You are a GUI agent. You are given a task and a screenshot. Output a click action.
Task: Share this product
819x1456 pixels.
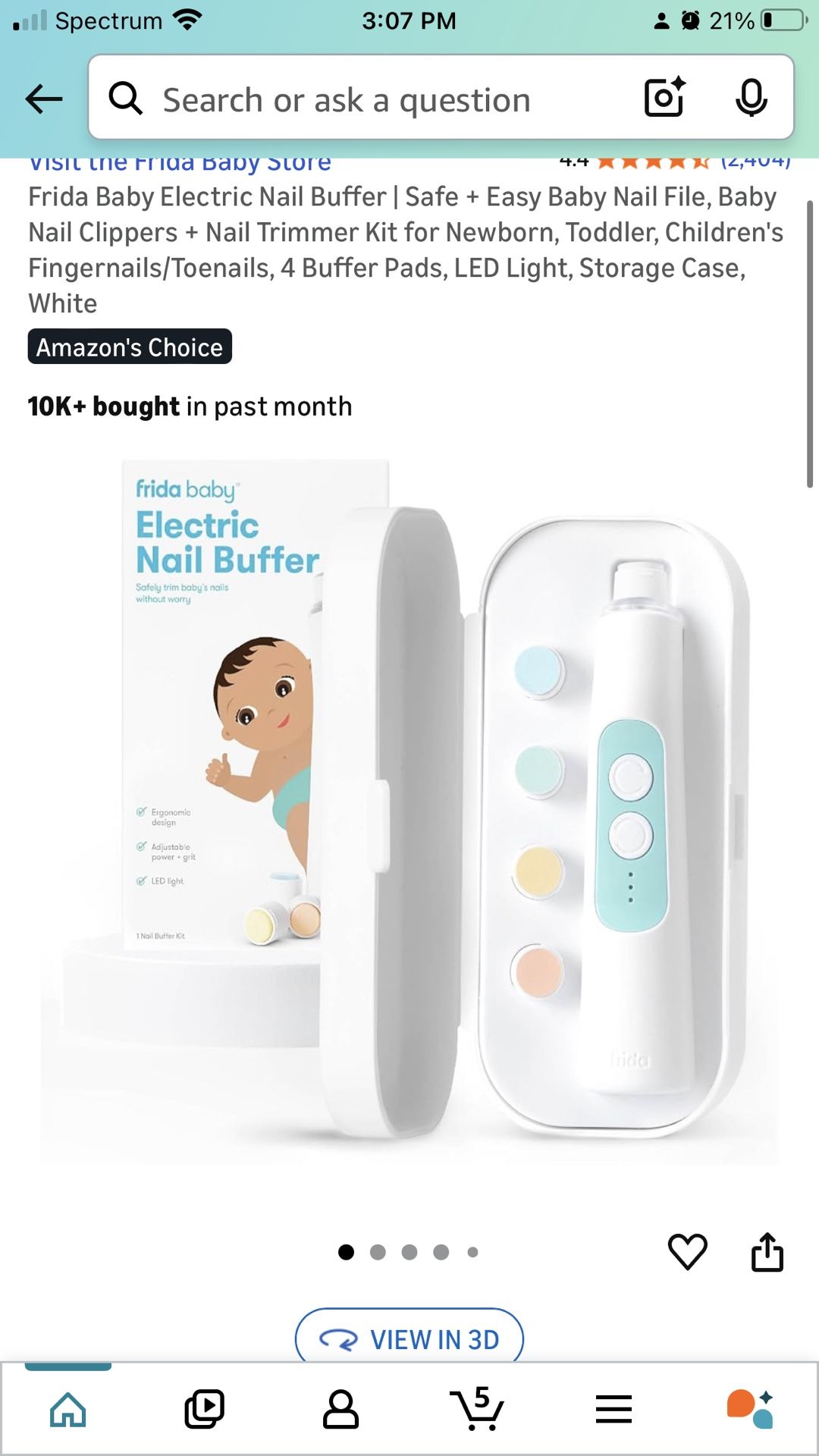(767, 1251)
